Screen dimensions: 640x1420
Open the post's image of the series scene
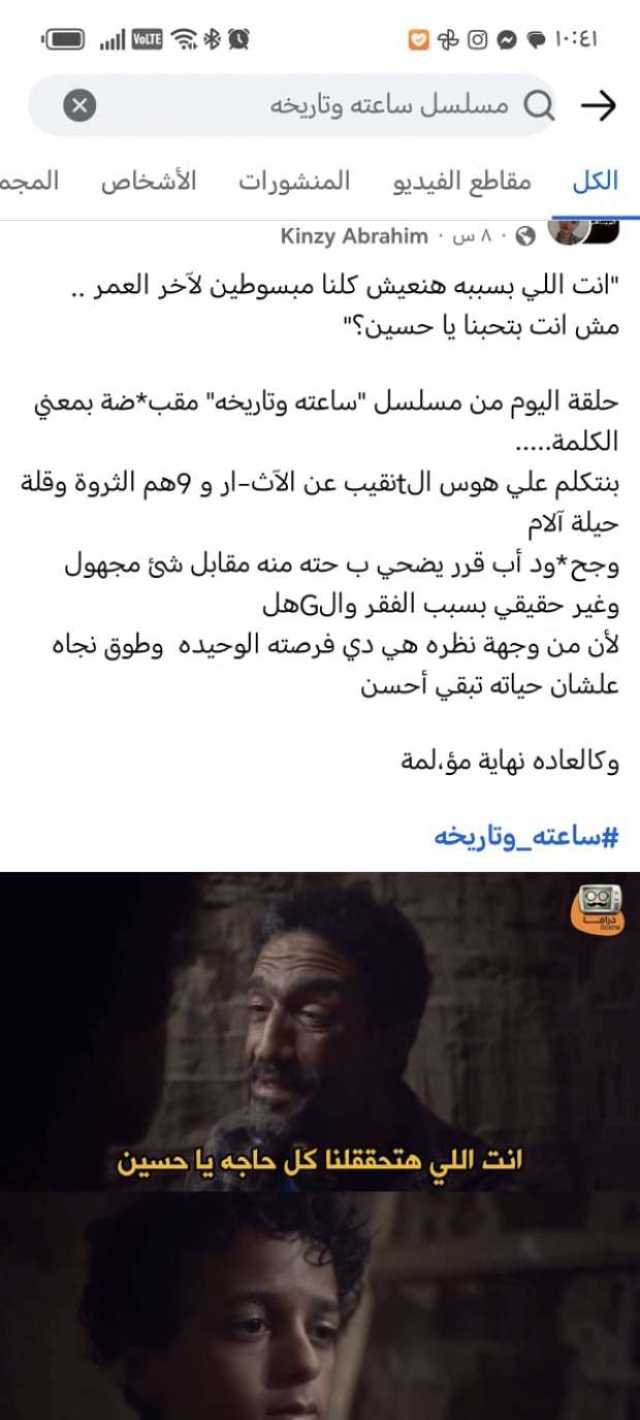[x=320, y=1140]
